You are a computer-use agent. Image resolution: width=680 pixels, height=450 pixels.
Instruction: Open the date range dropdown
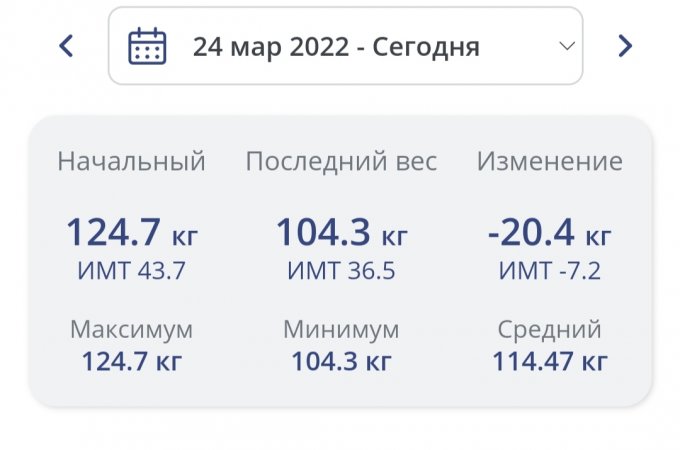(x=345, y=46)
